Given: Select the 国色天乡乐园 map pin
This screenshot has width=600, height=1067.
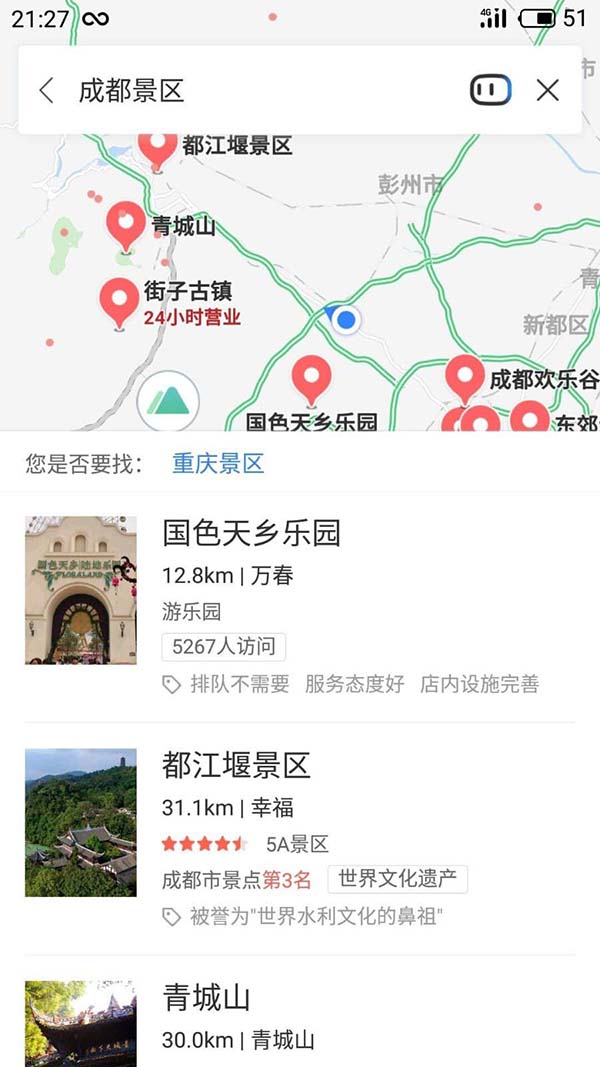Looking at the screenshot, I should [x=311, y=378].
